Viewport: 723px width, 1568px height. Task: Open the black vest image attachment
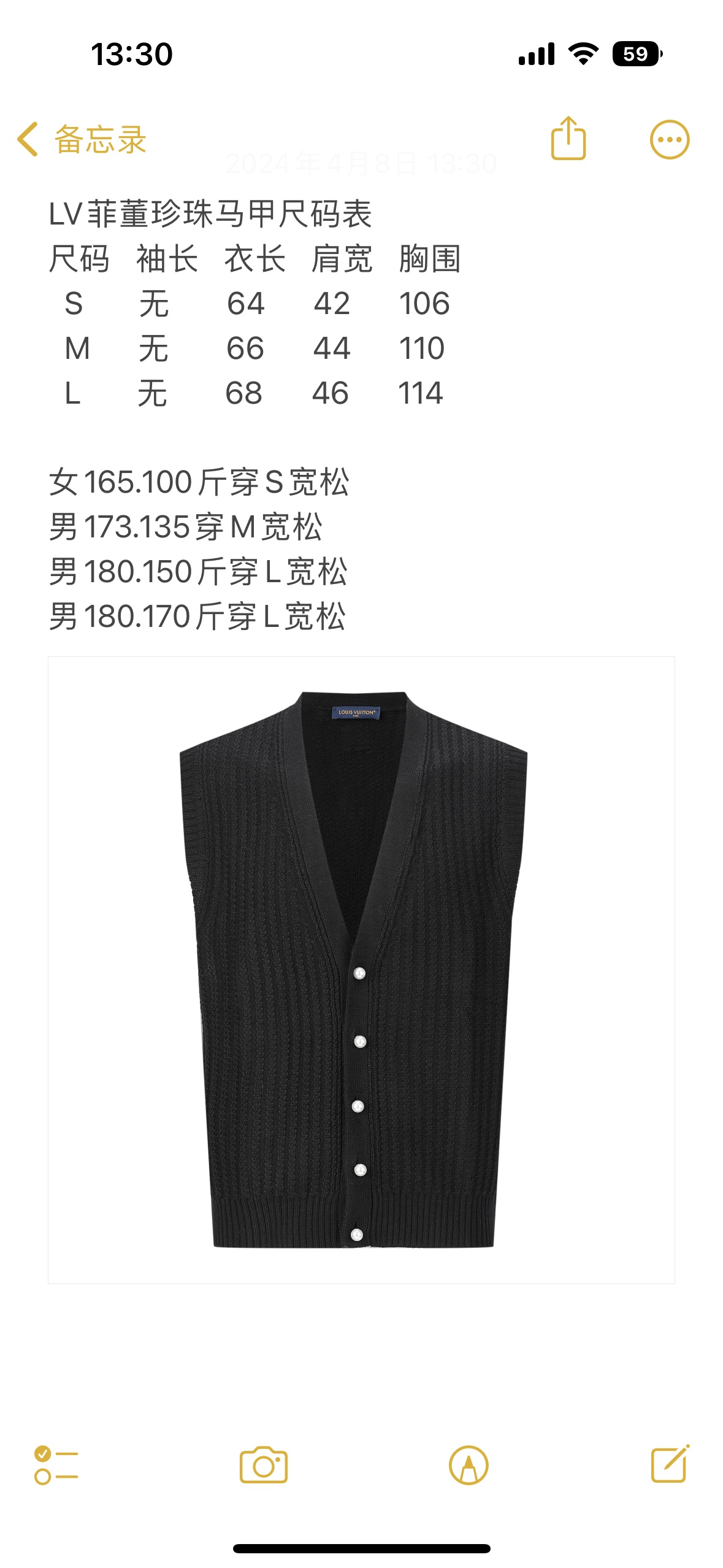click(361, 969)
